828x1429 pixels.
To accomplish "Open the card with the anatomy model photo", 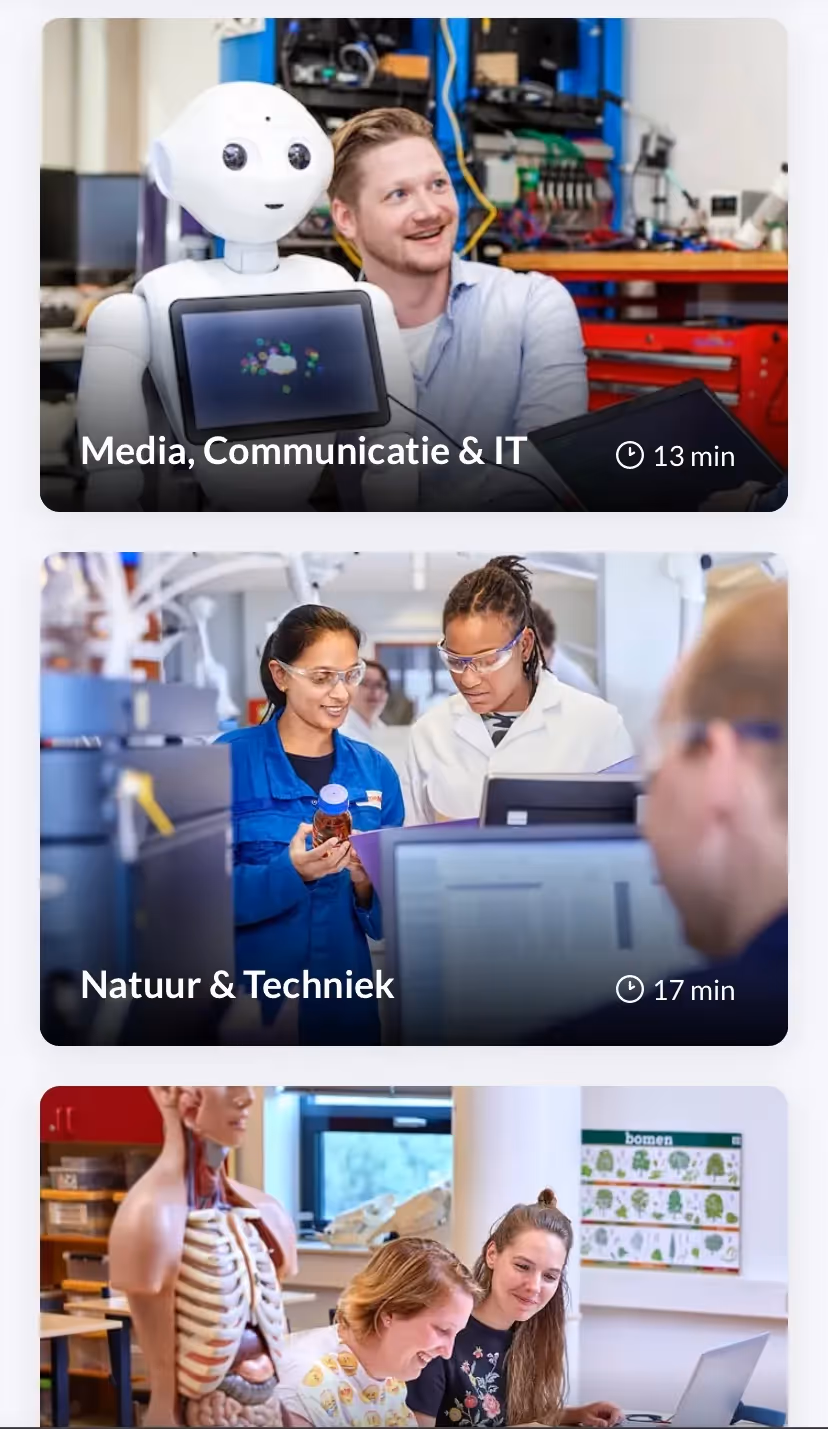I will 414,1256.
